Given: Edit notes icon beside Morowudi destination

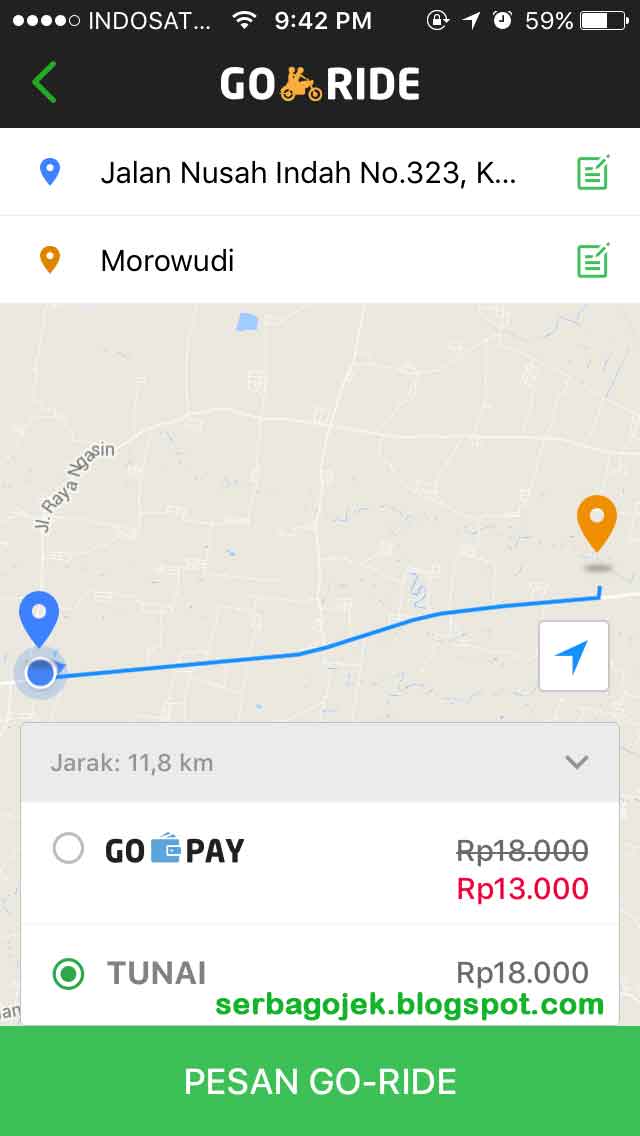Looking at the screenshot, I should click(x=593, y=260).
